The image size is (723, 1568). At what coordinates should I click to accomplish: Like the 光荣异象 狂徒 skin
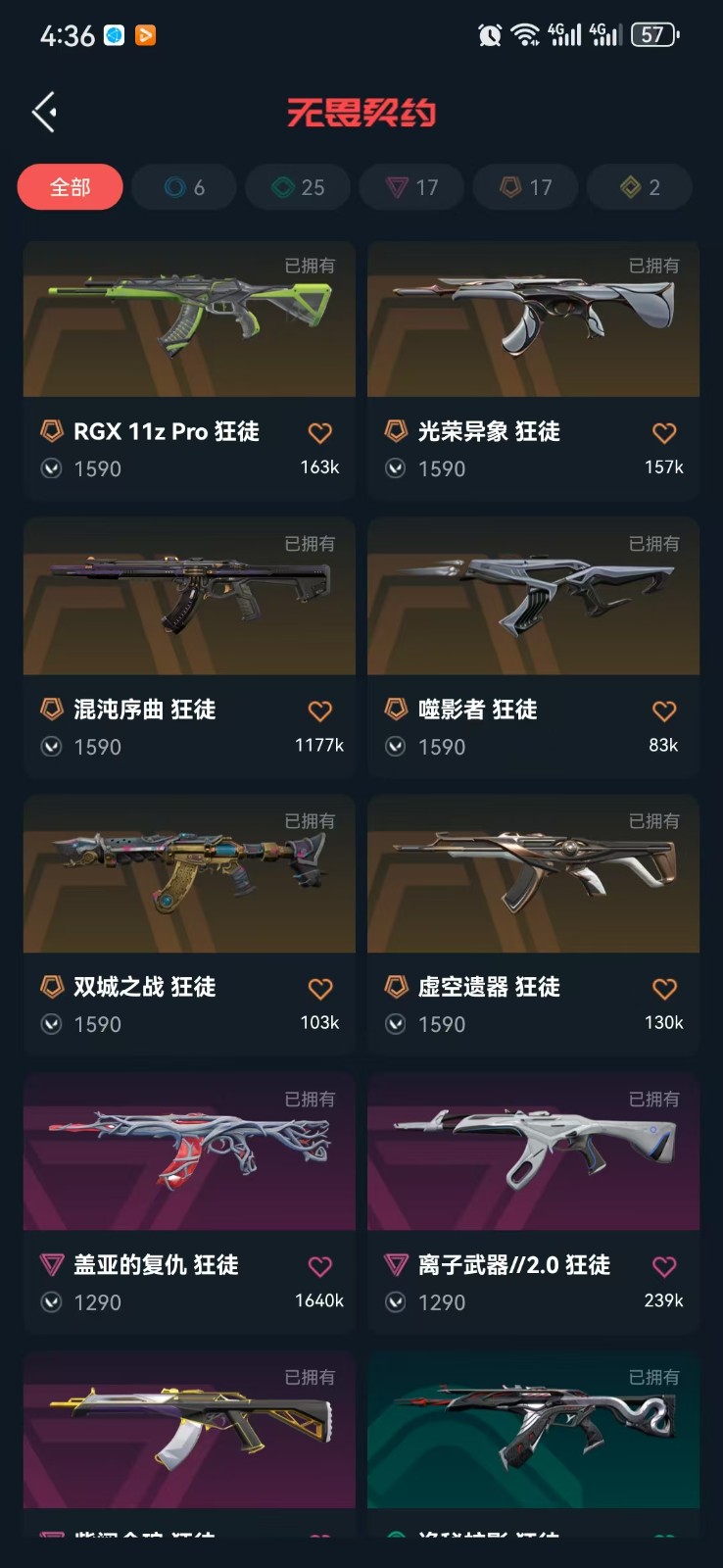tap(664, 432)
